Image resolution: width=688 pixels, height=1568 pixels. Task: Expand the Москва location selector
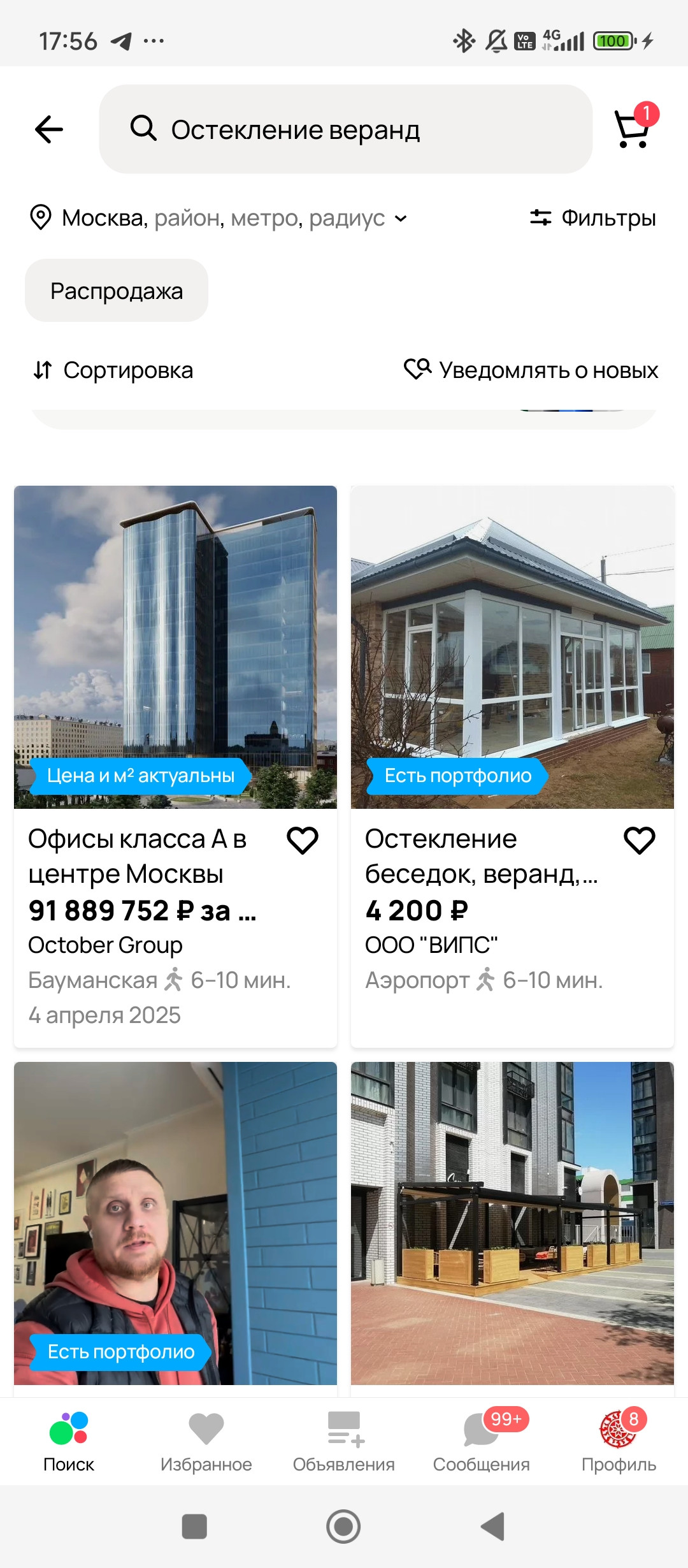(218, 218)
